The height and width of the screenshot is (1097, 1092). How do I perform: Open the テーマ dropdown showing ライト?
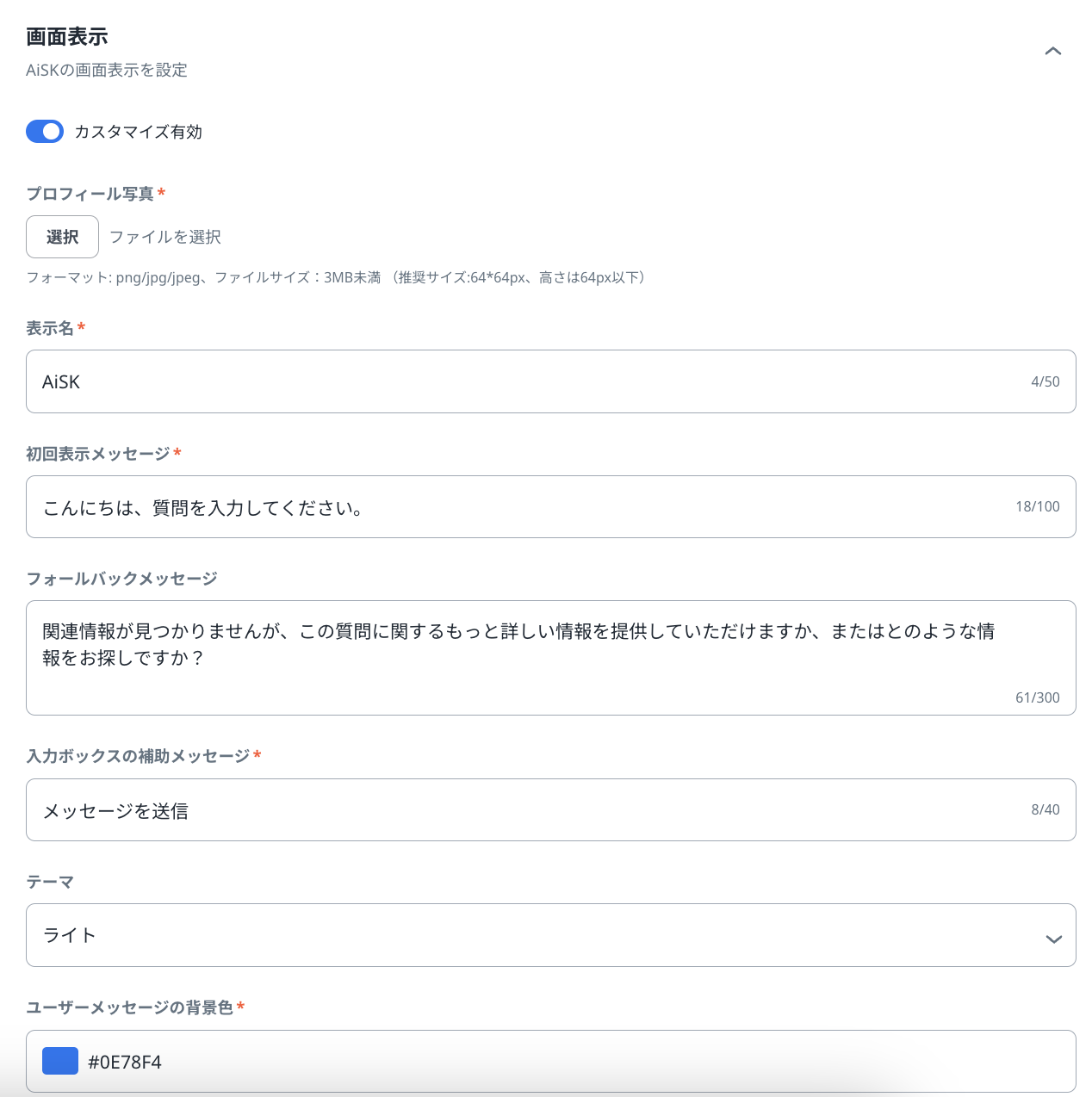click(x=550, y=935)
